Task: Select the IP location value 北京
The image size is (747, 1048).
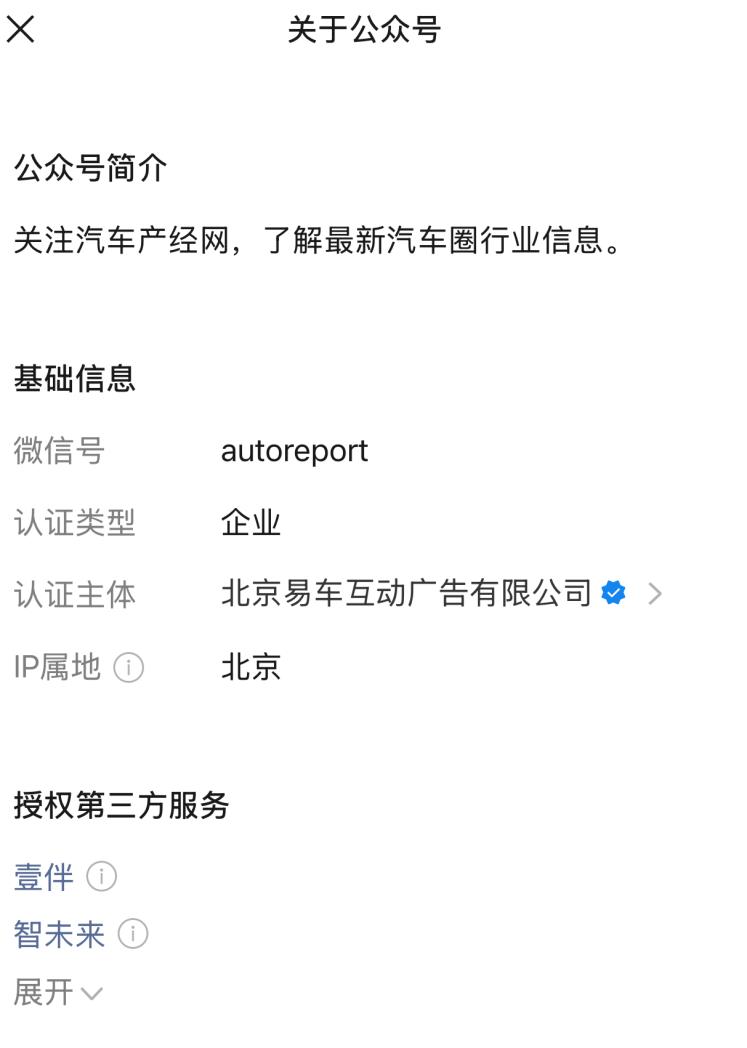Action: coord(251,667)
